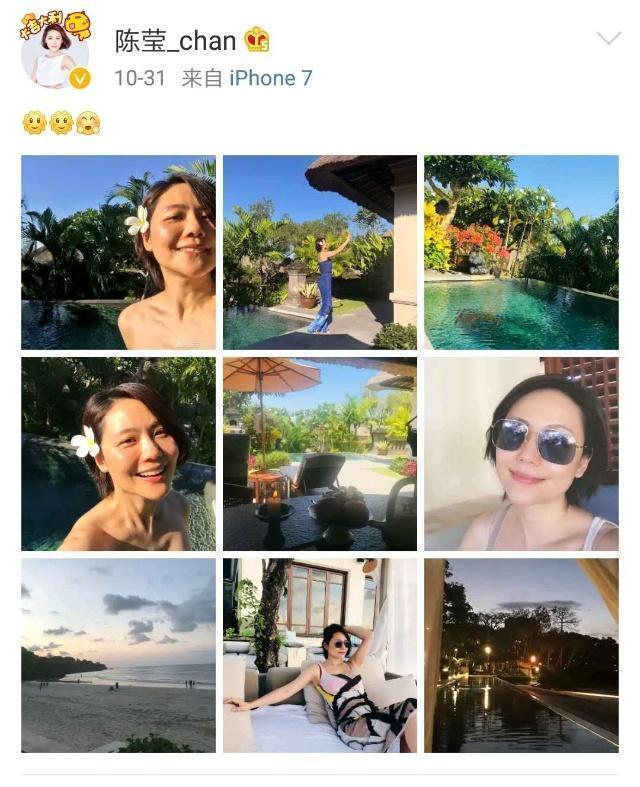
Task: Tap the username 陈莹_chan
Action: tap(175, 41)
